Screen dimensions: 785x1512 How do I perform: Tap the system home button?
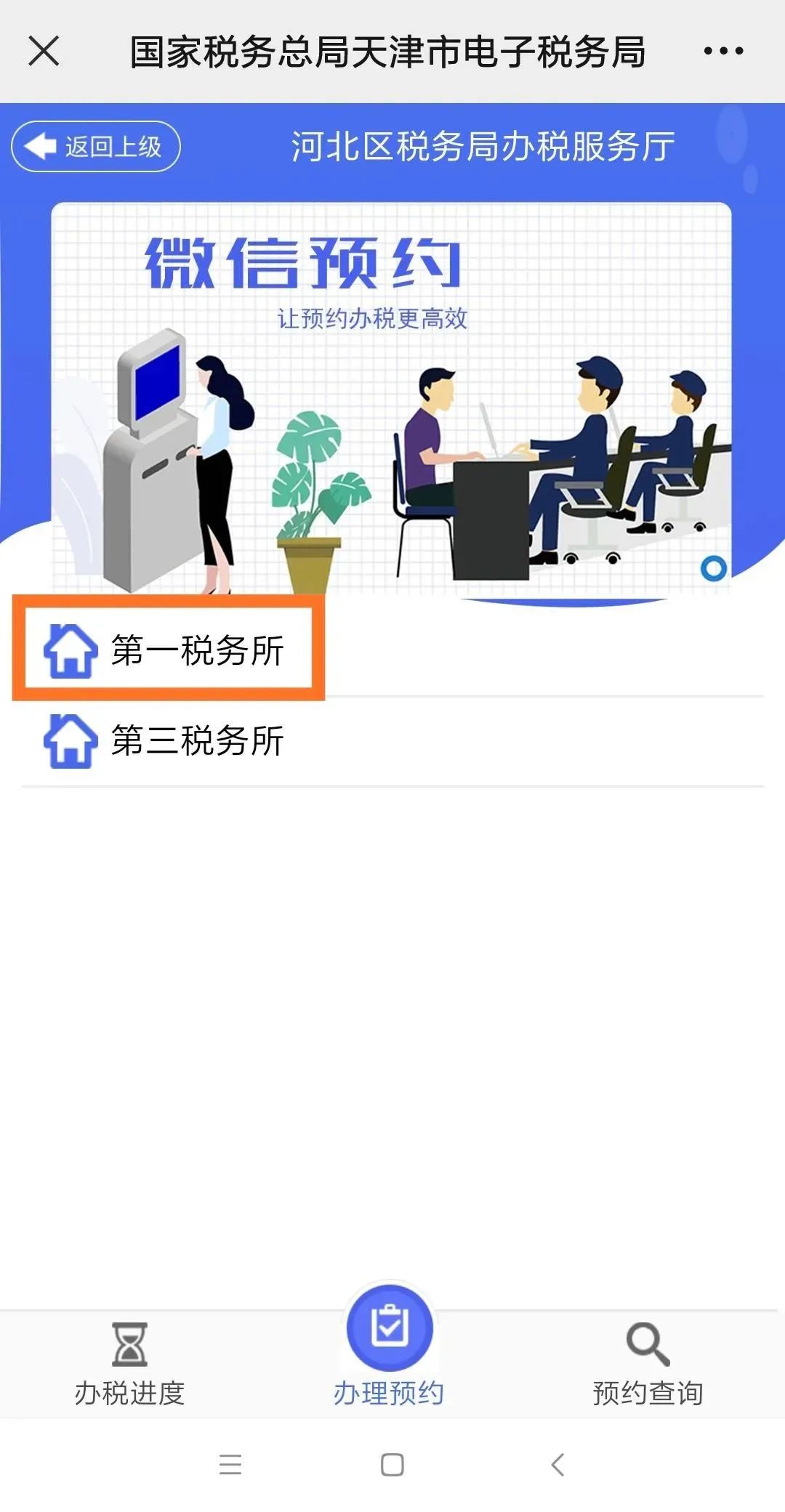[x=392, y=1465]
